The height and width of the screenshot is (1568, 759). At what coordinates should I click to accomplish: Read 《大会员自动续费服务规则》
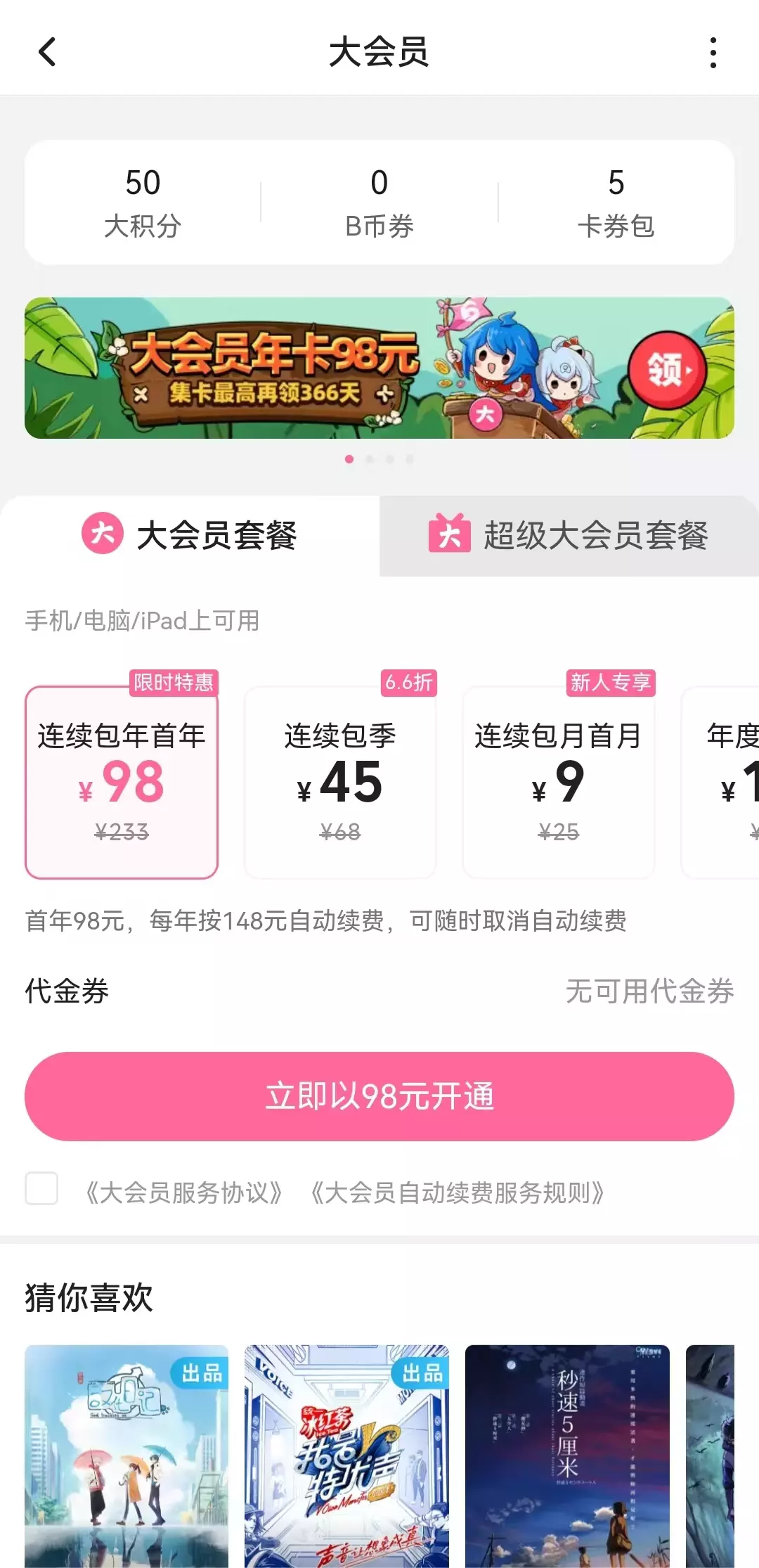pyautogui.click(x=458, y=1193)
